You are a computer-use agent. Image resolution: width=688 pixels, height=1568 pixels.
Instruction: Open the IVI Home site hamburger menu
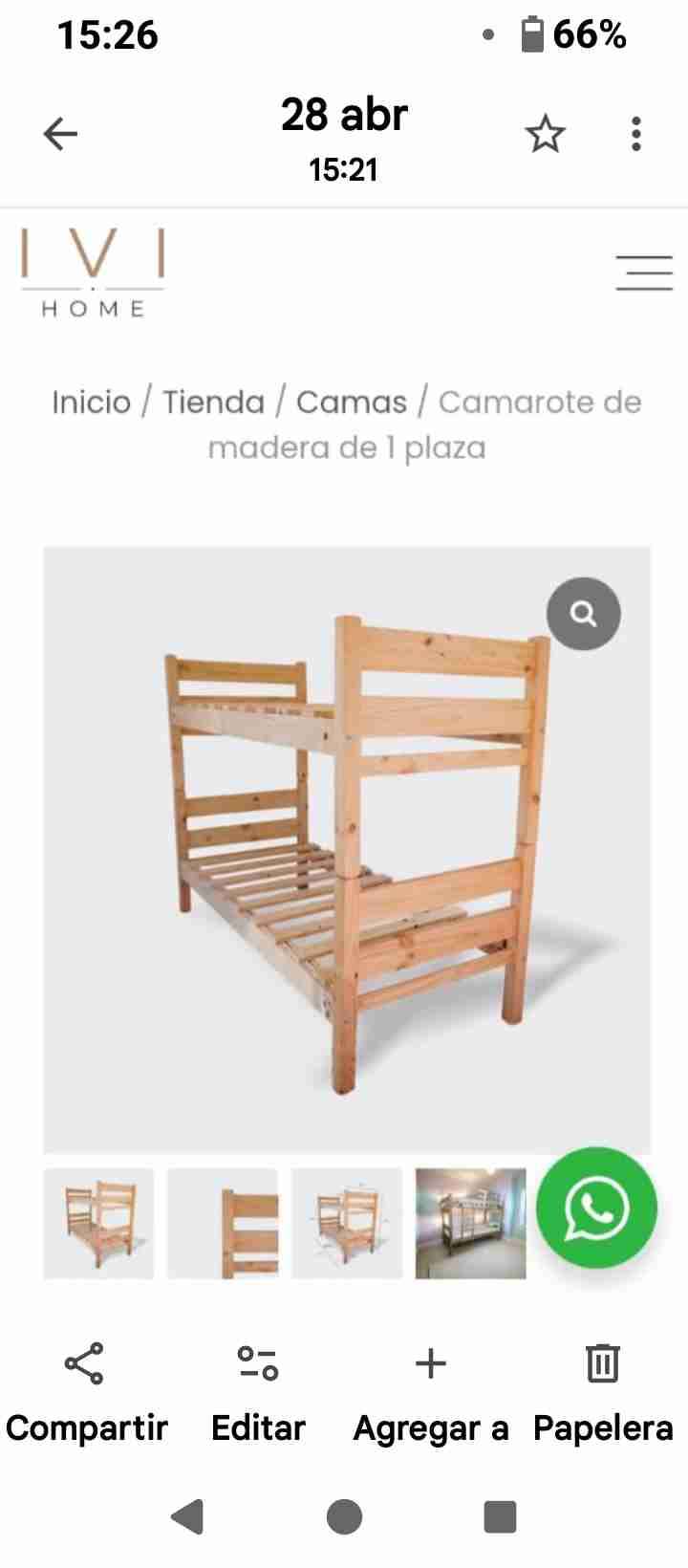pyautogui.click(x=644, y=272)
